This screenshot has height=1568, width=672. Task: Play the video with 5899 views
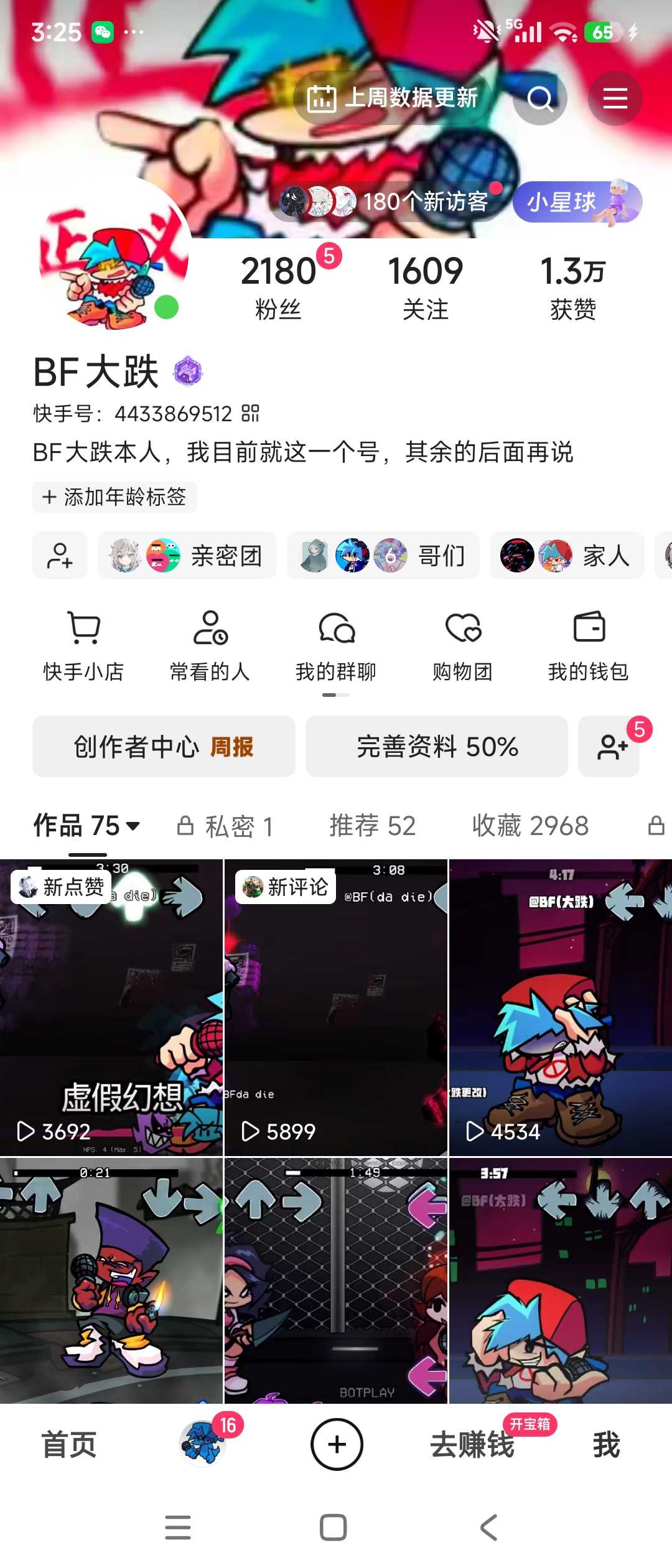click(336, 1008)
